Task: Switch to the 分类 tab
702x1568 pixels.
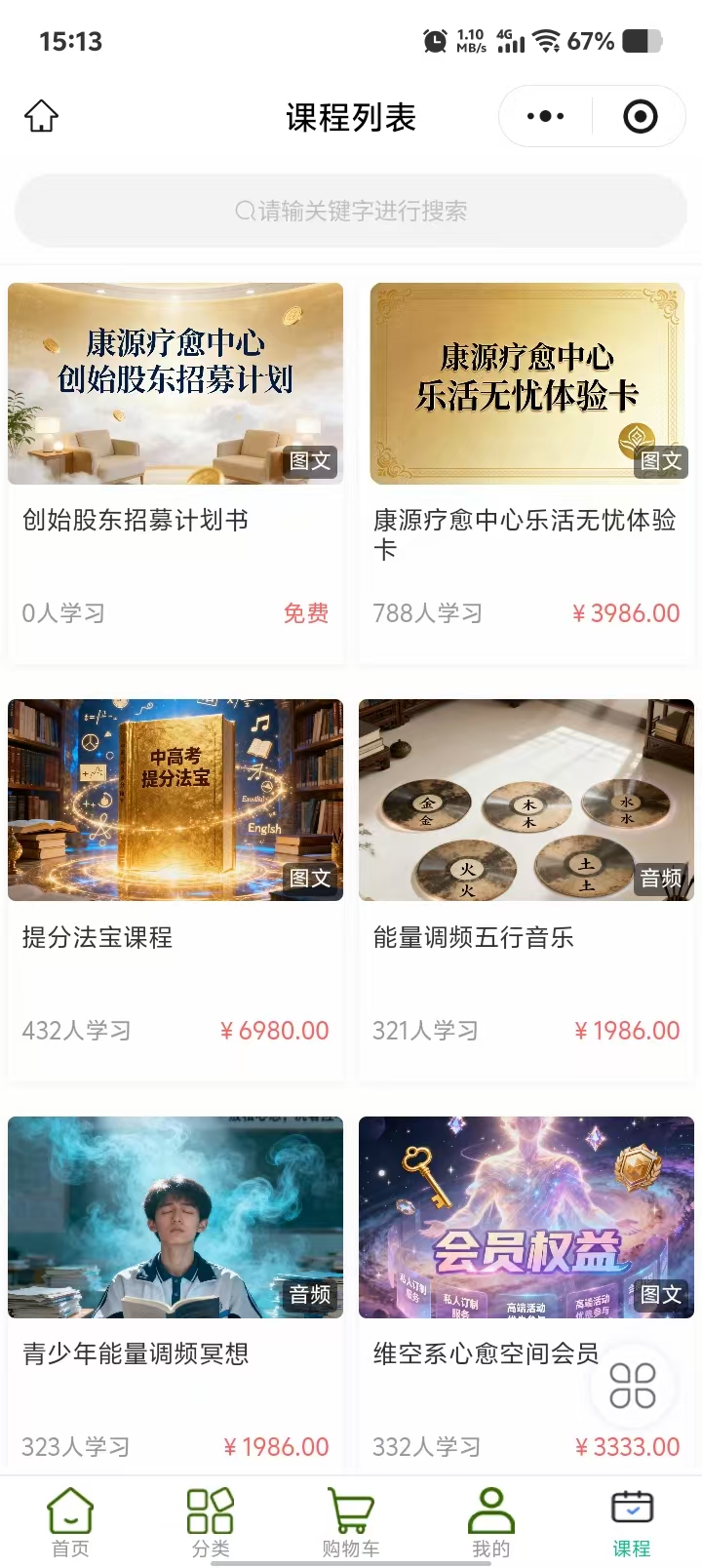Action: 211,1522
